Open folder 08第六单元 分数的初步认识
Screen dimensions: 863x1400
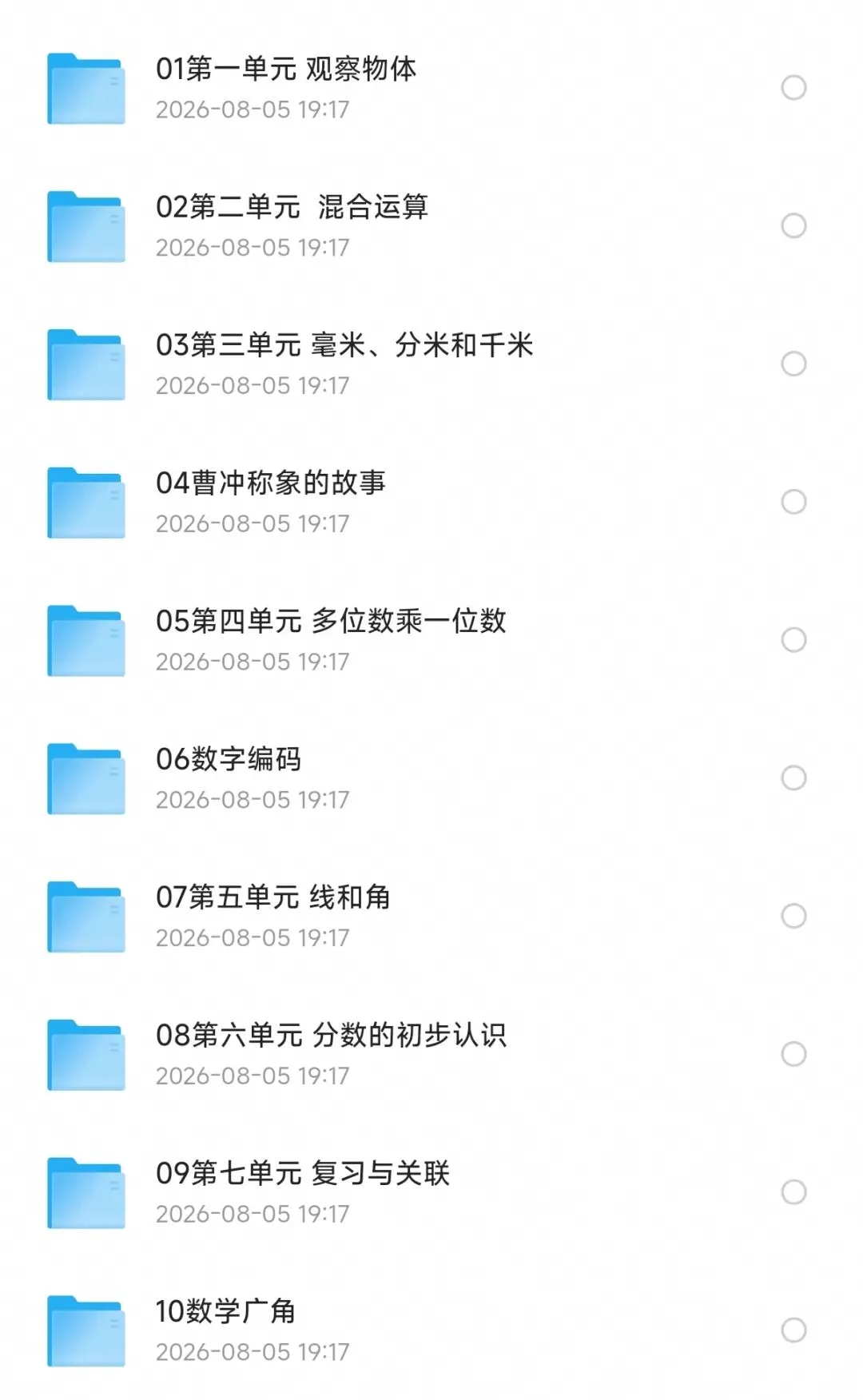point(431,1055)
